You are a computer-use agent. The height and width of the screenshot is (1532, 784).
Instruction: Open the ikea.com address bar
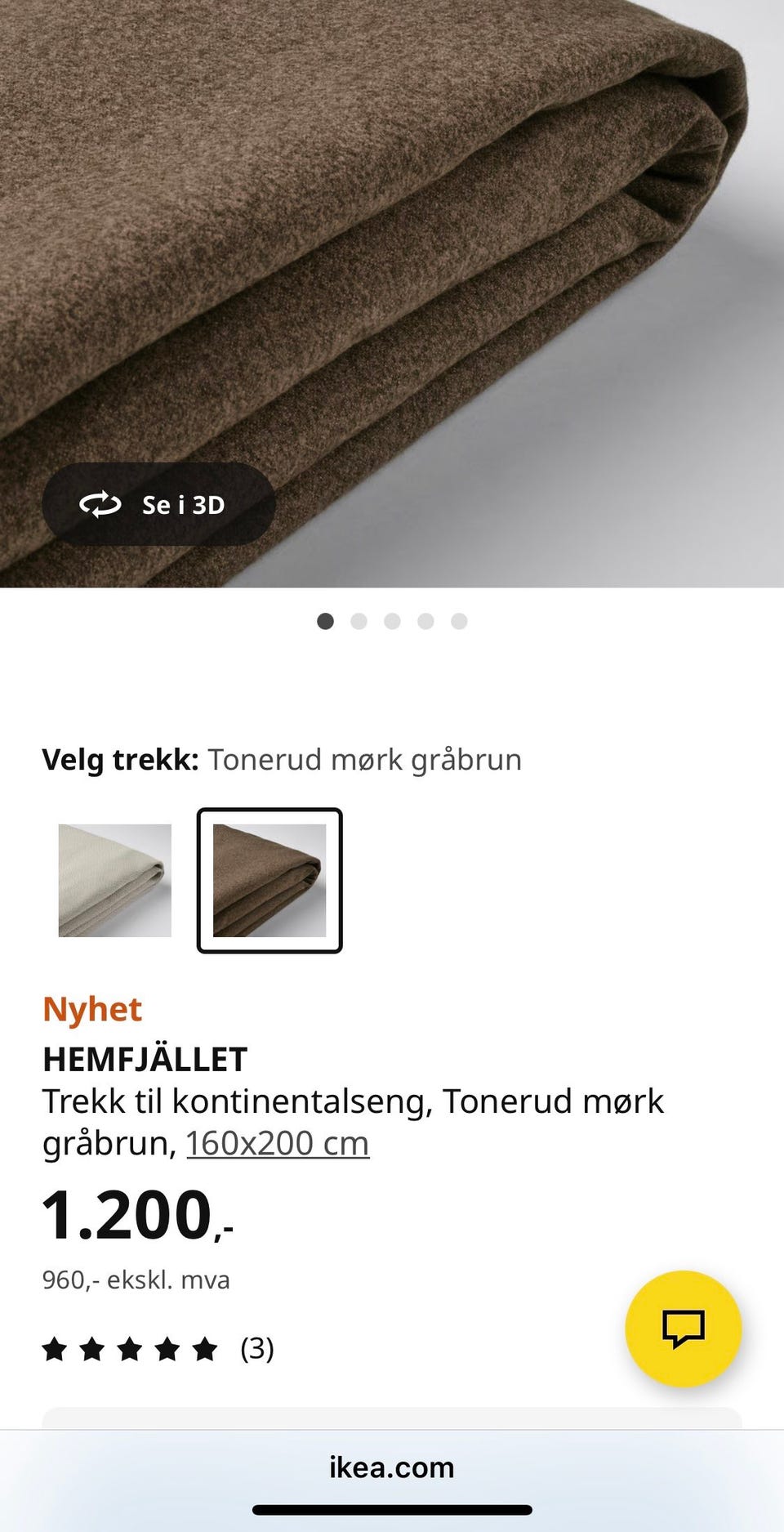pos(392,1467)
